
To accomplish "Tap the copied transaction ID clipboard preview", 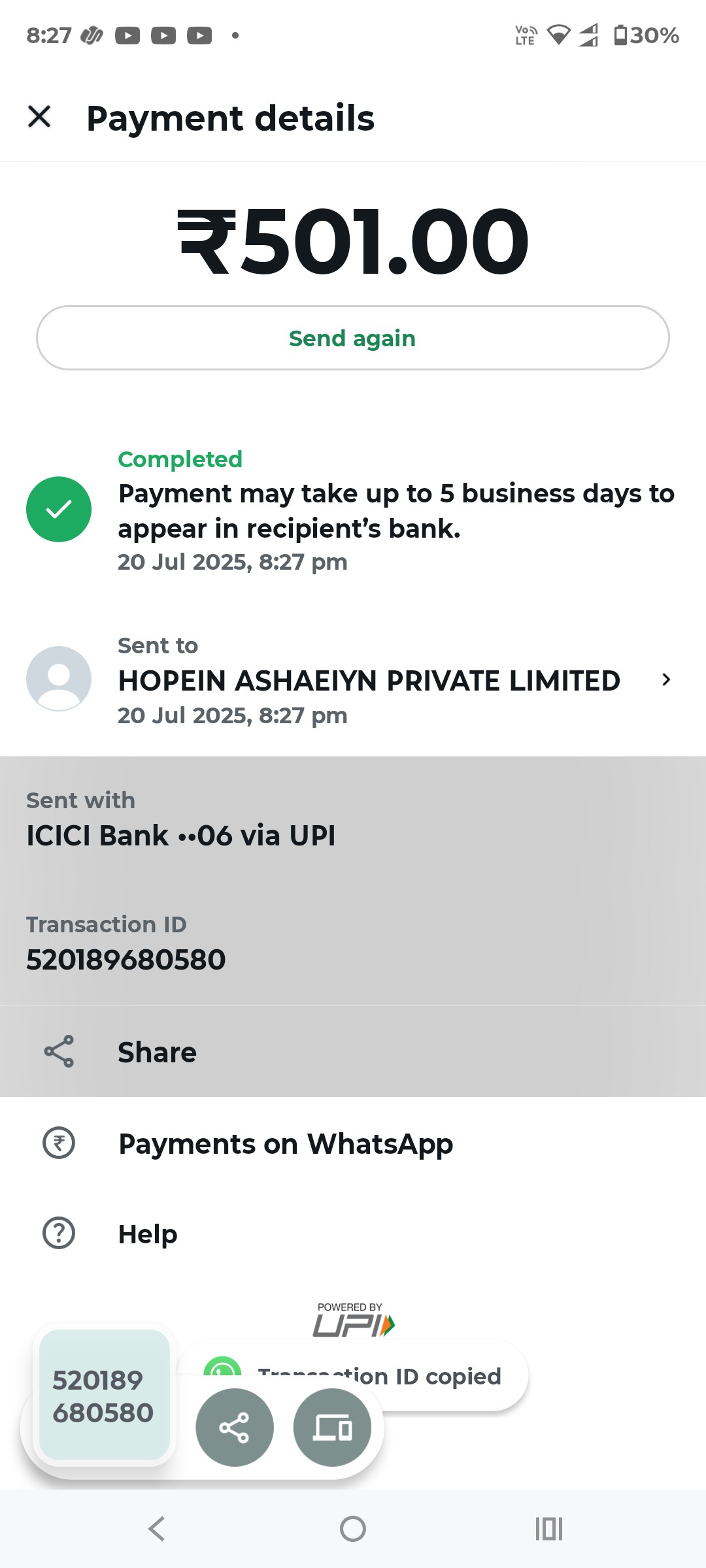I will (x=105, y=1396).
